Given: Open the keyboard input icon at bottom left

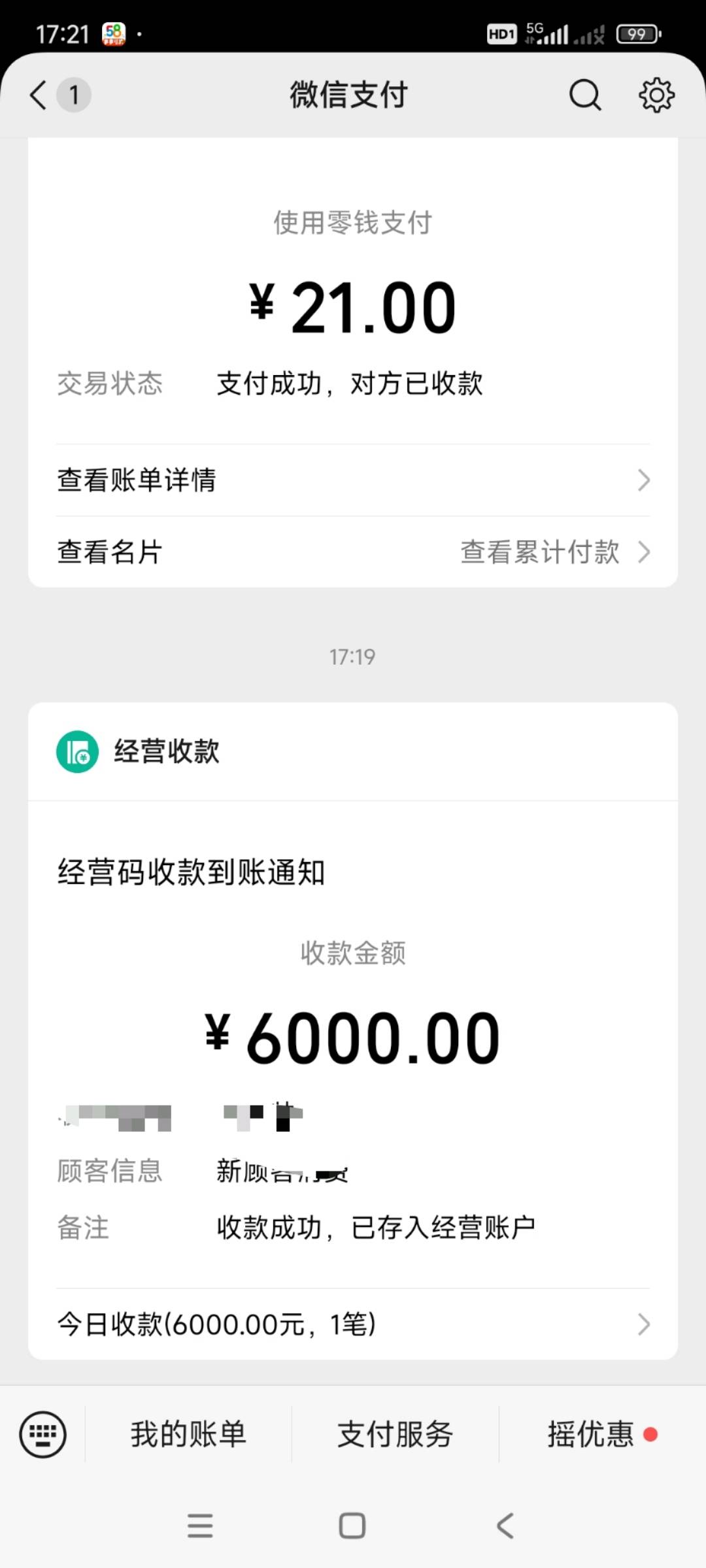Looking at the screenshot, I should pyautogui.click(x=43, y=1435).
